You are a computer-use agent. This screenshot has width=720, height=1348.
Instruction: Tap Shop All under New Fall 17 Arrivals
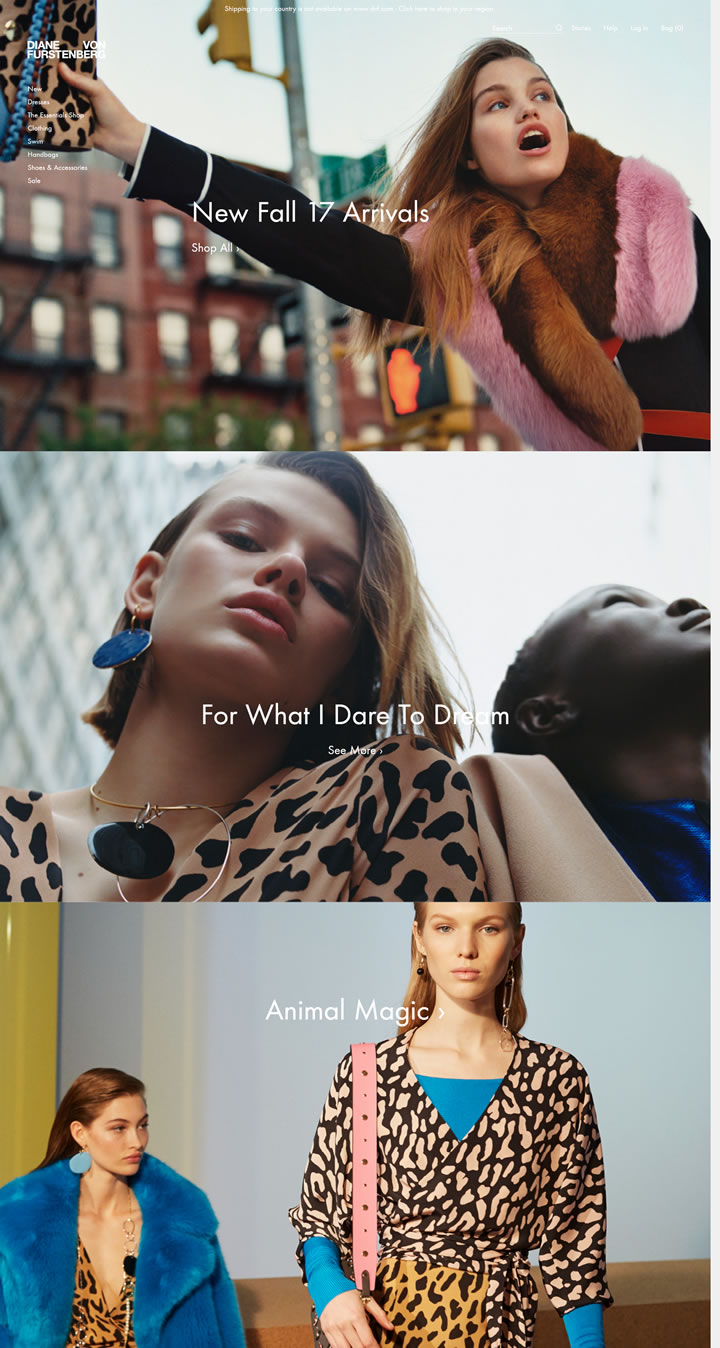click(x=215, y=247)
